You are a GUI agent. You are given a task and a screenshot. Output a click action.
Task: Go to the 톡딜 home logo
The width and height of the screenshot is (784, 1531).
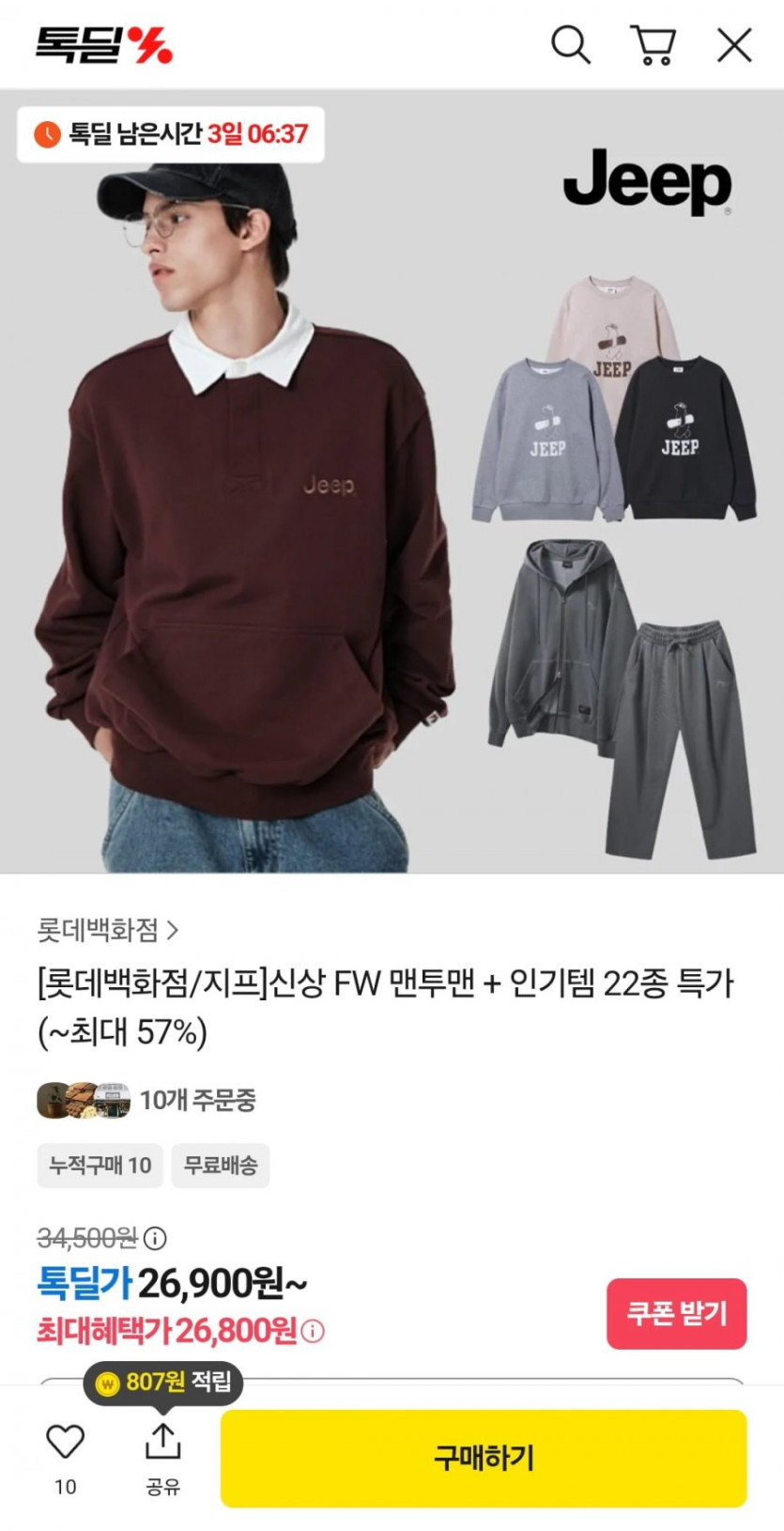pos(103,44)
